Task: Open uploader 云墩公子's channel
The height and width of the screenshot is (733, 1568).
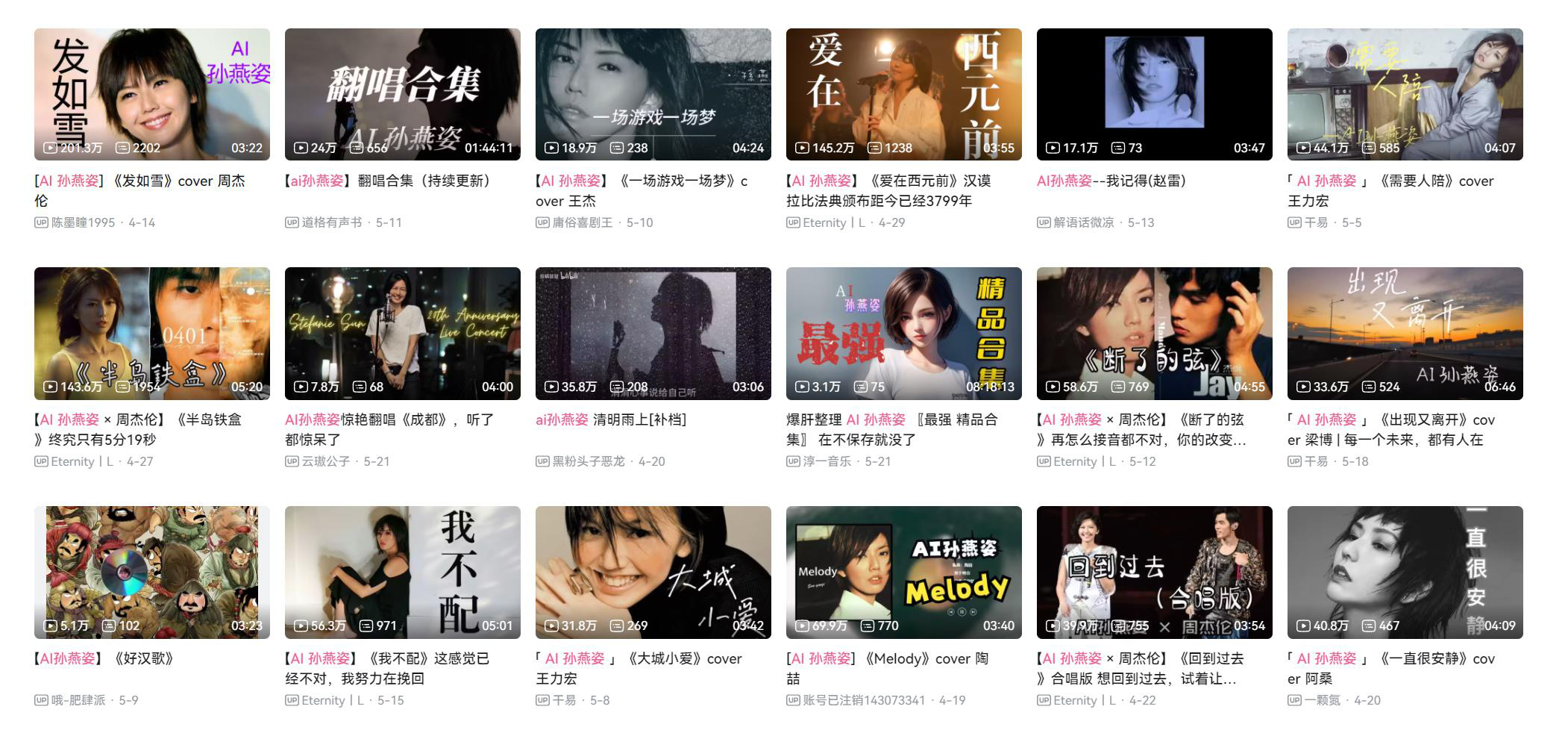Action: [325, 461]
